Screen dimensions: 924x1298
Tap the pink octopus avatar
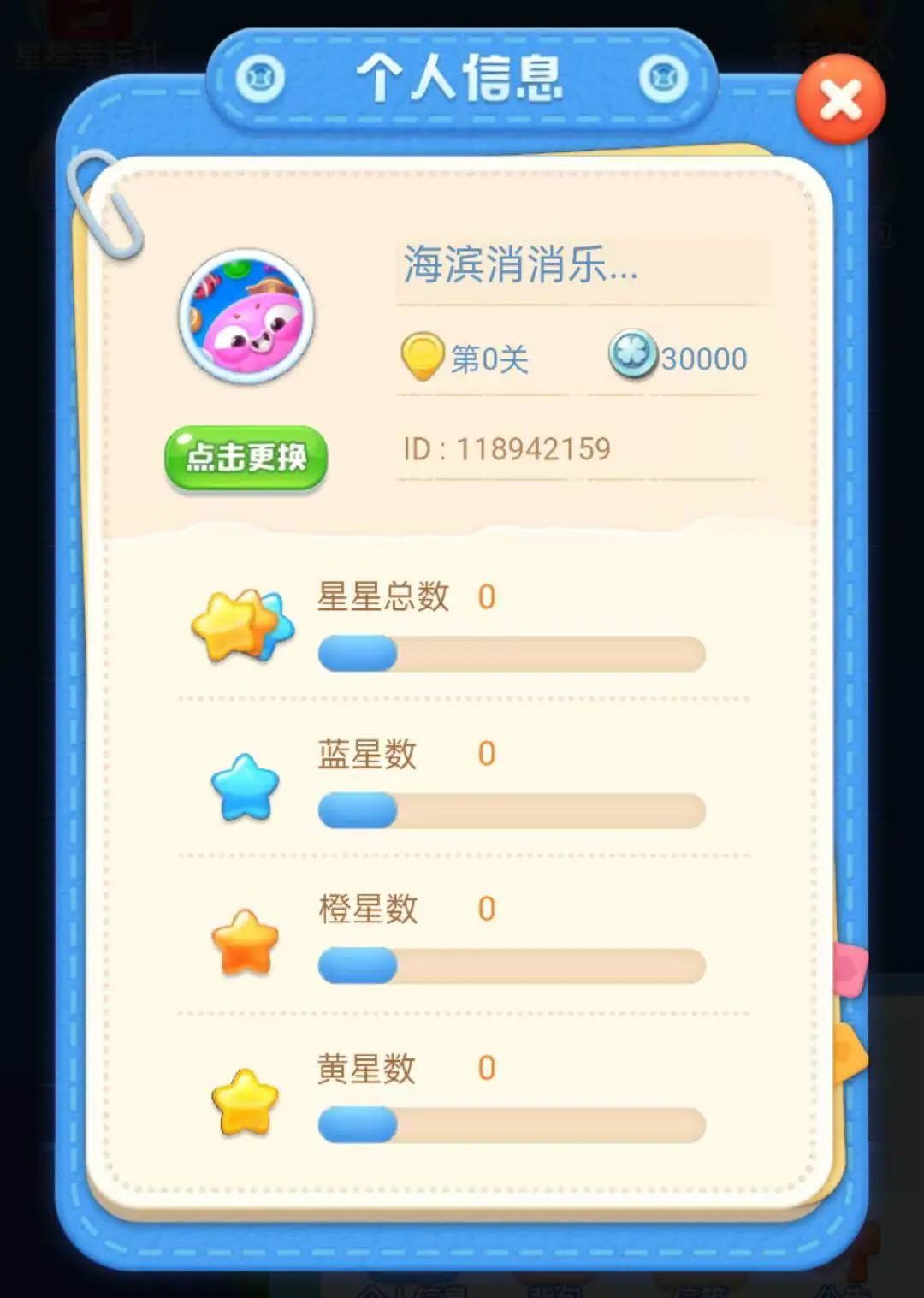point(247,317)
